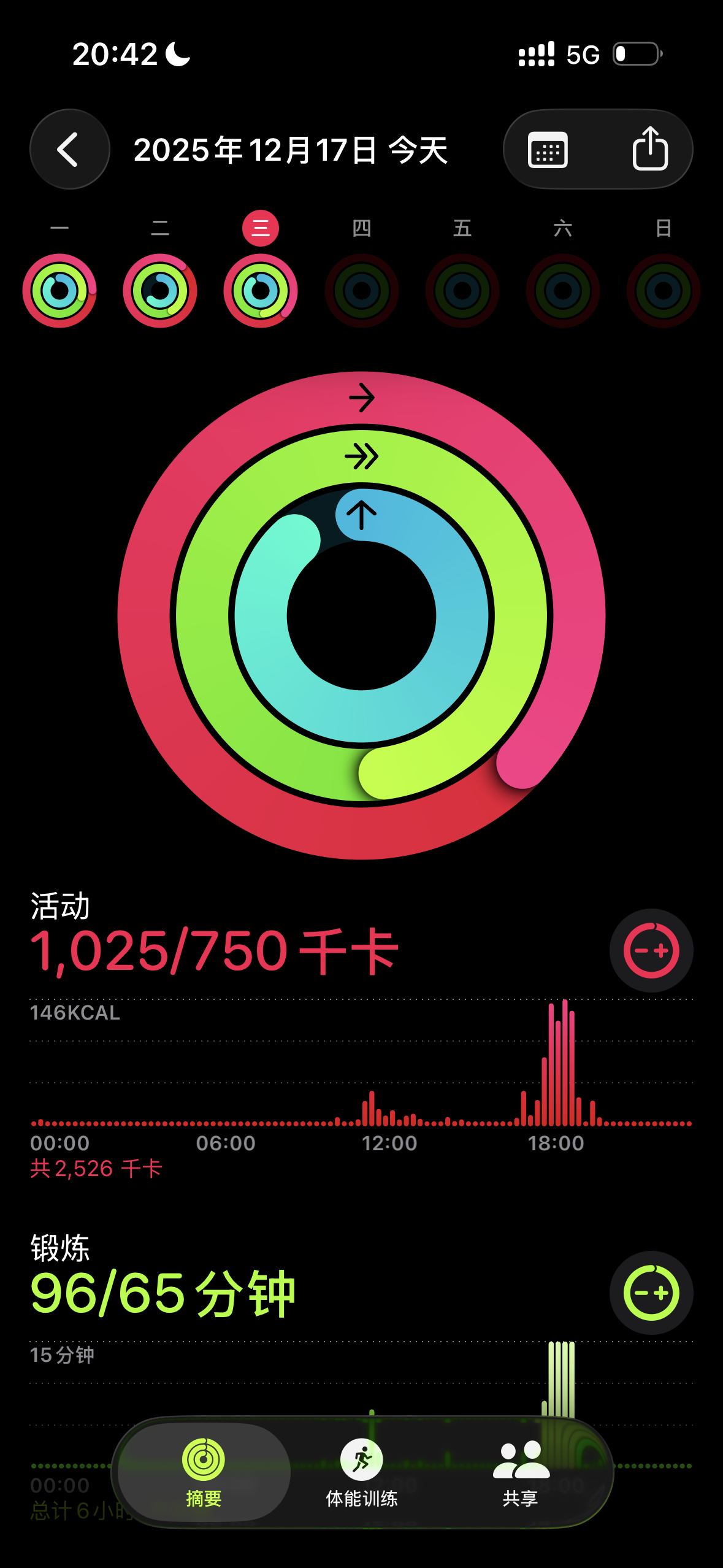723x1568 pixels.
Task: Select Sunday's activity rings
Action: (664, 291)
